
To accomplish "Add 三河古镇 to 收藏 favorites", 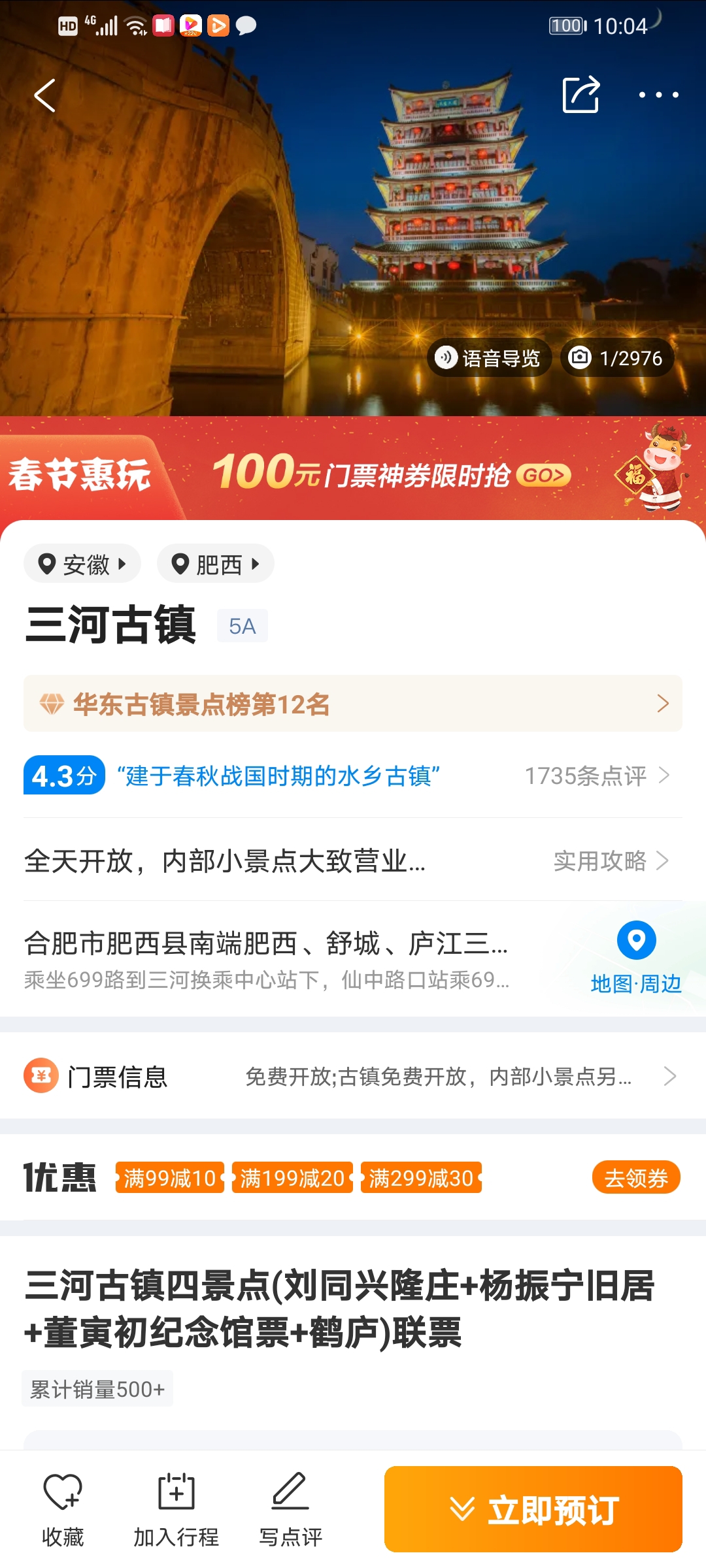I will coord(63,1509).
